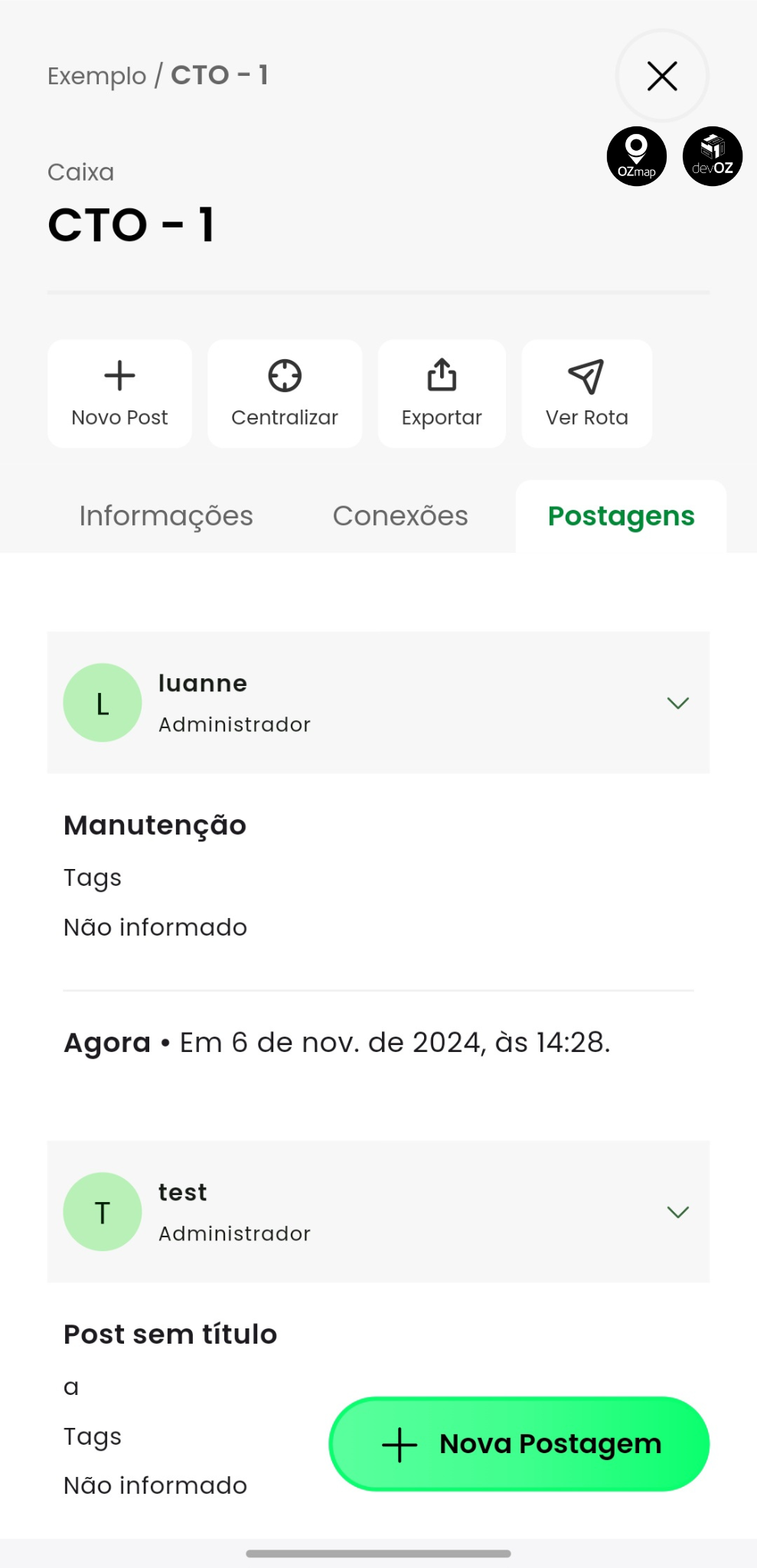Open the OZmap round icon

pos(637,156)
